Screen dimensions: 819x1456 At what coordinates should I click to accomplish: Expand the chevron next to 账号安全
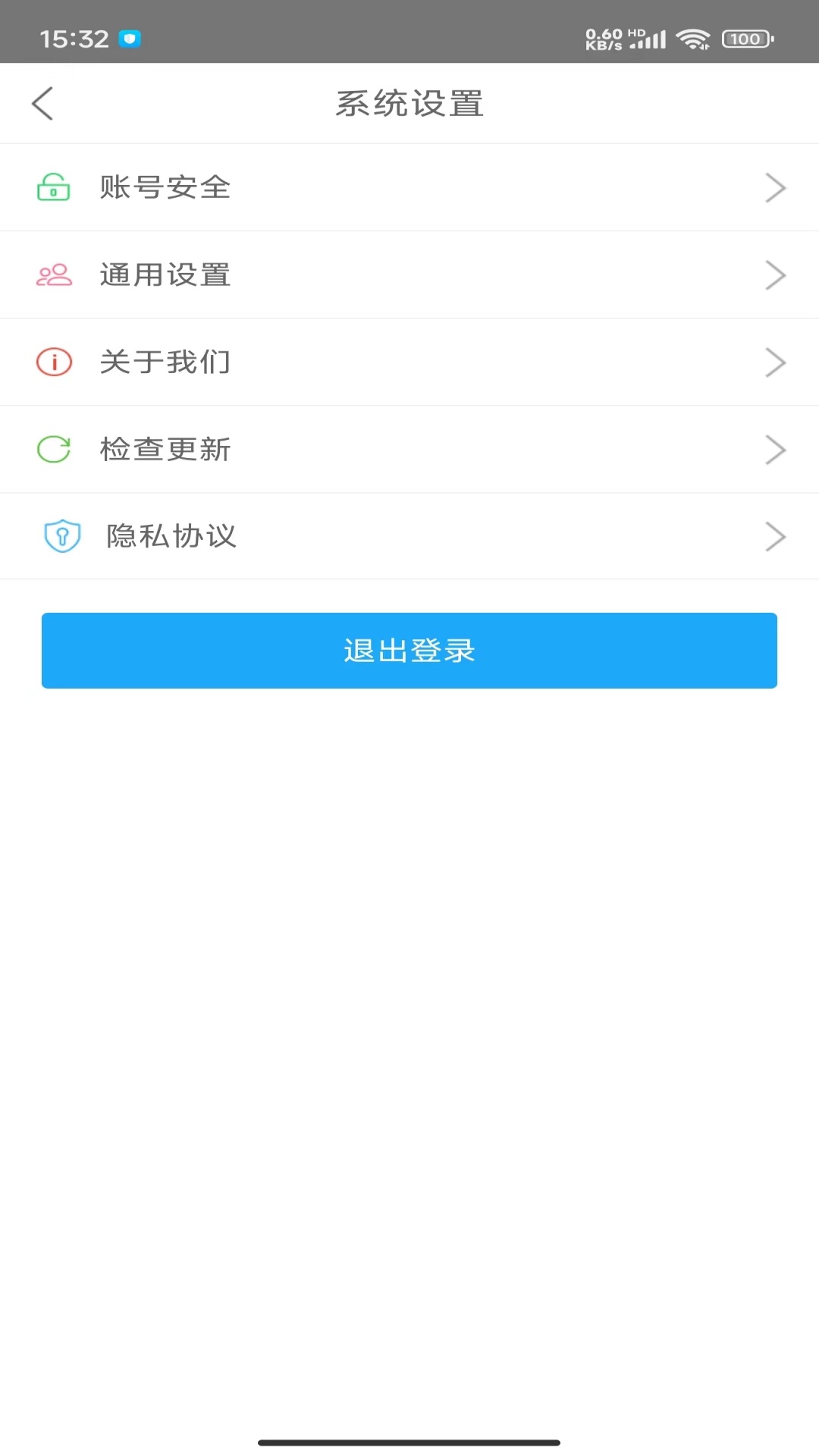[x=775, y=187]
